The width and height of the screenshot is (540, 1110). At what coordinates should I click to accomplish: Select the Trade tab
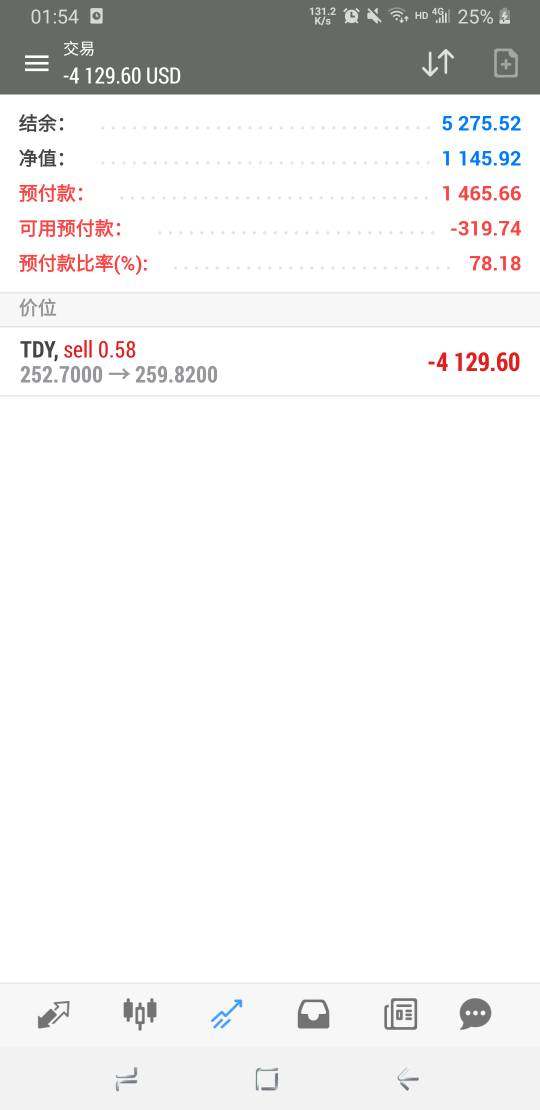tap(226, 1014)
